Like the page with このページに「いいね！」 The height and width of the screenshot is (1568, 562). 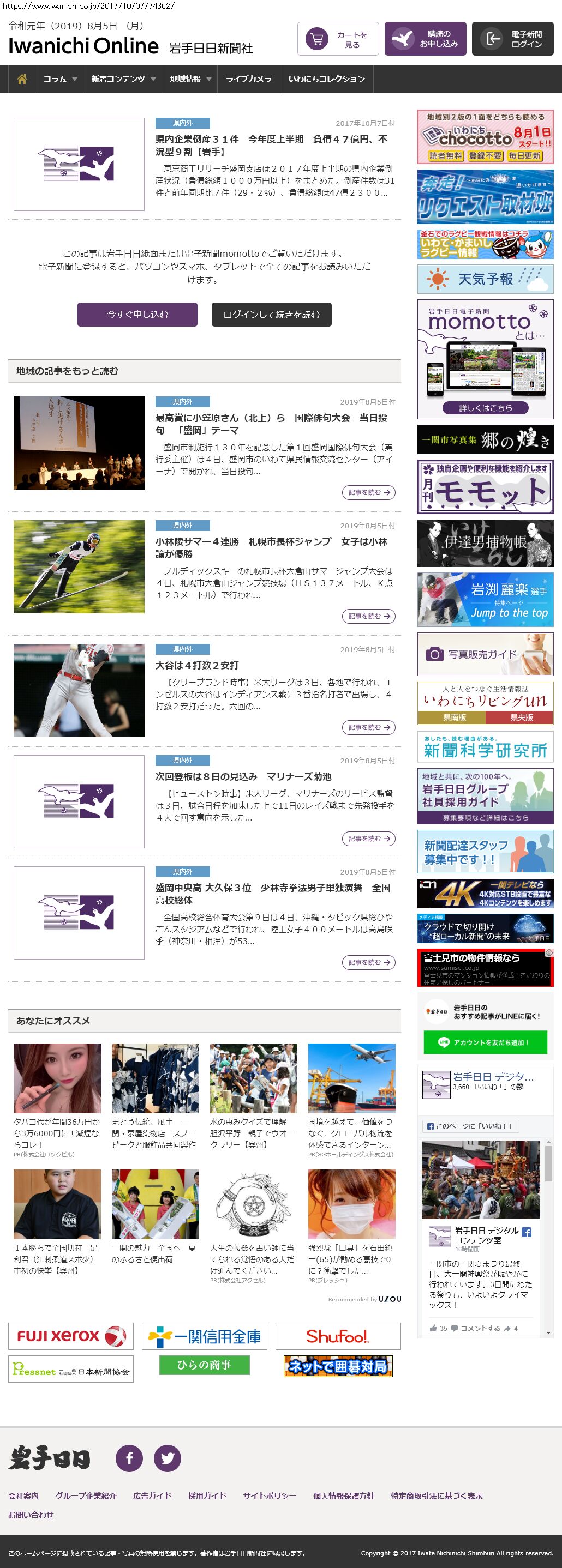(x=470, y=1126)
